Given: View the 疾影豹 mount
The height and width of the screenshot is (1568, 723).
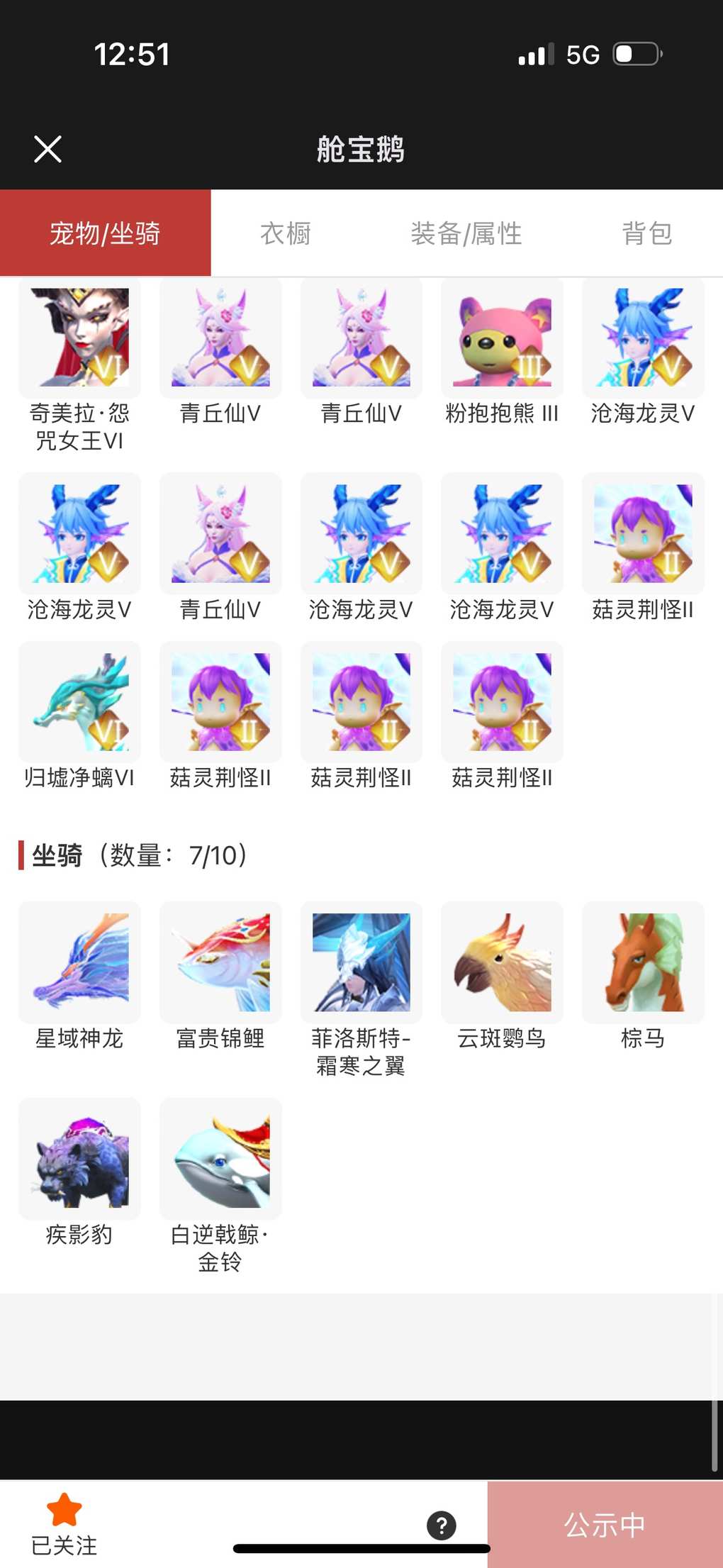Looking at the screenshot, I should pos(79,1159).
